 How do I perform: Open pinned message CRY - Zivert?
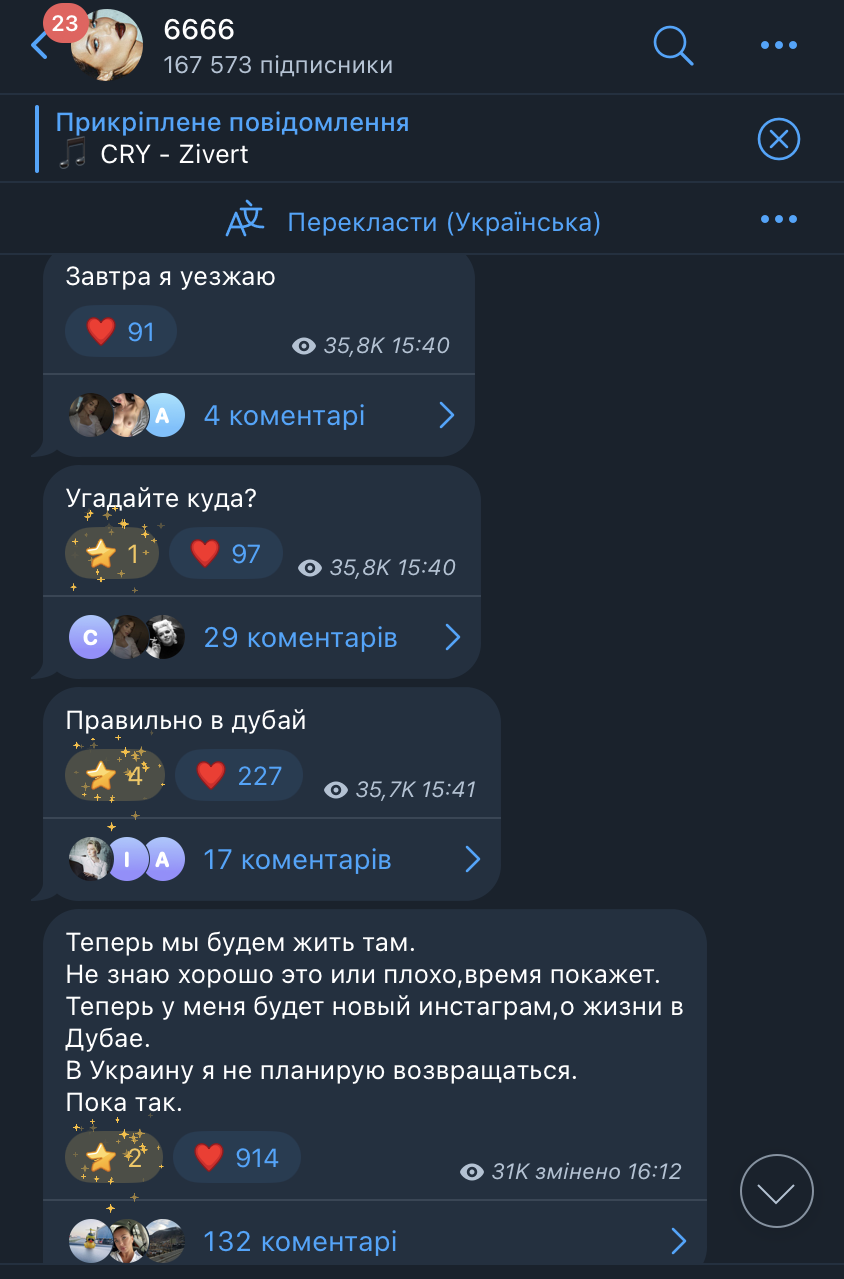click(x=232, y=139)
